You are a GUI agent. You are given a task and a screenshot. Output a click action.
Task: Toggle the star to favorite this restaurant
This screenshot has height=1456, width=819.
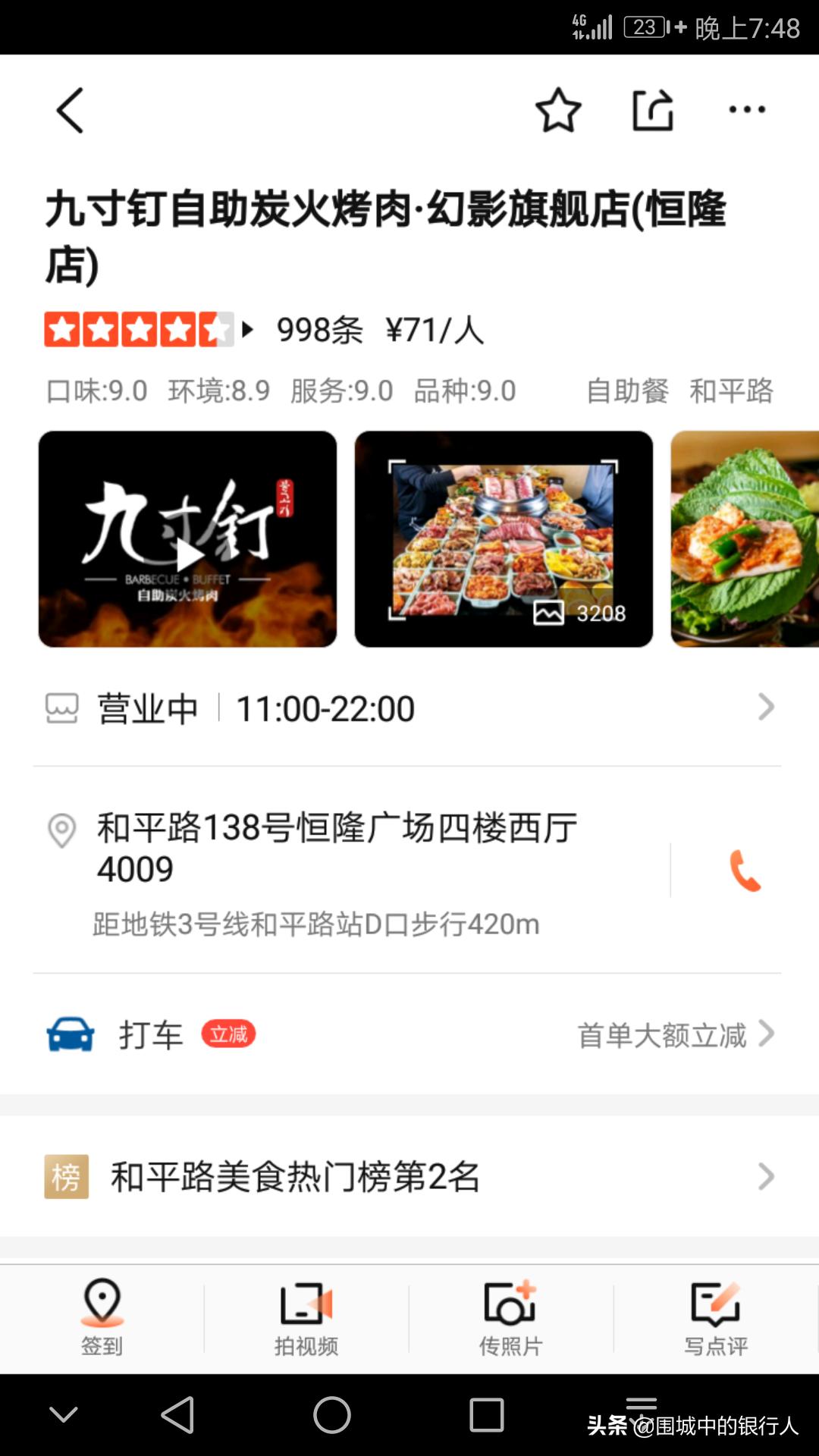(x=558, y=109)
